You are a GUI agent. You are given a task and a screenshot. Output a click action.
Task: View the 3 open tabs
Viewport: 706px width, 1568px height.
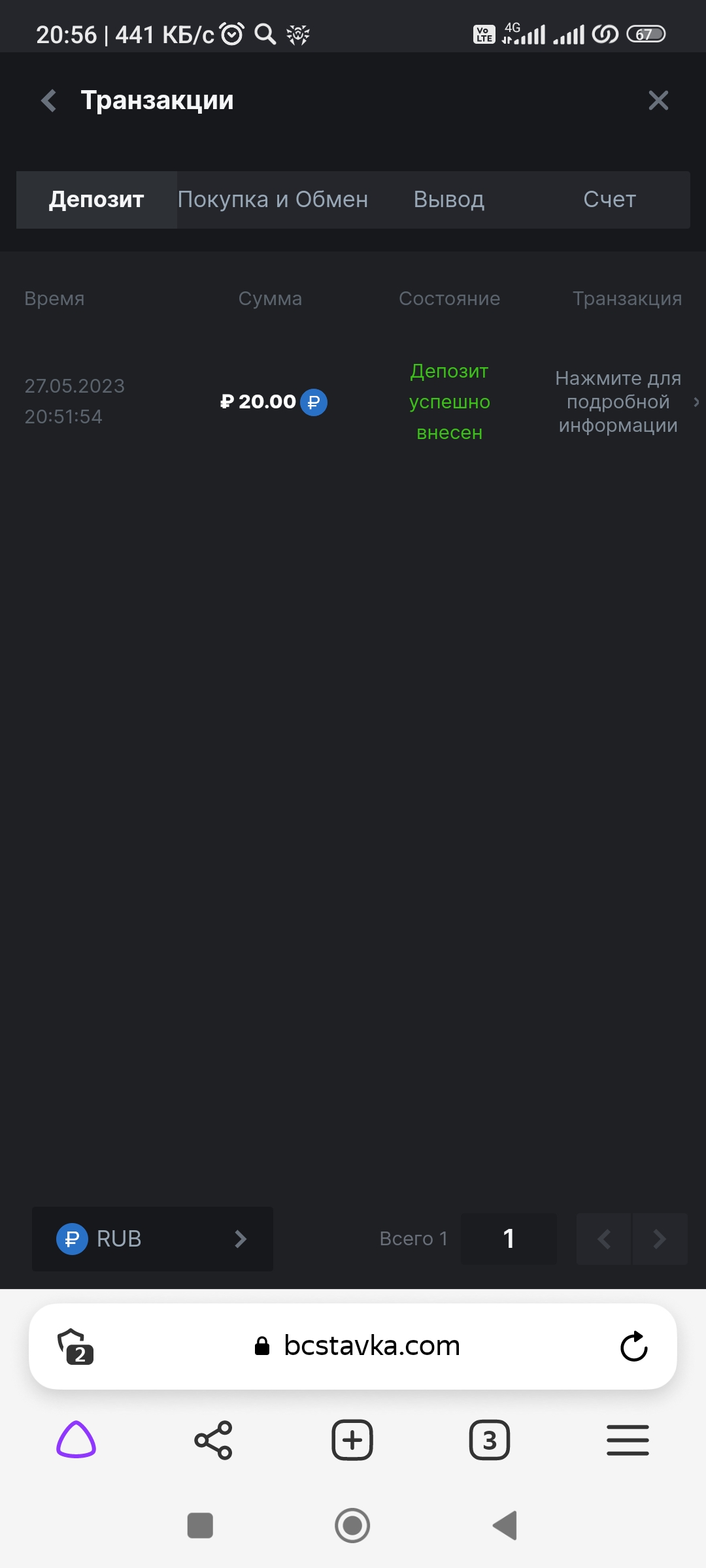click(x=490, y=1440)
